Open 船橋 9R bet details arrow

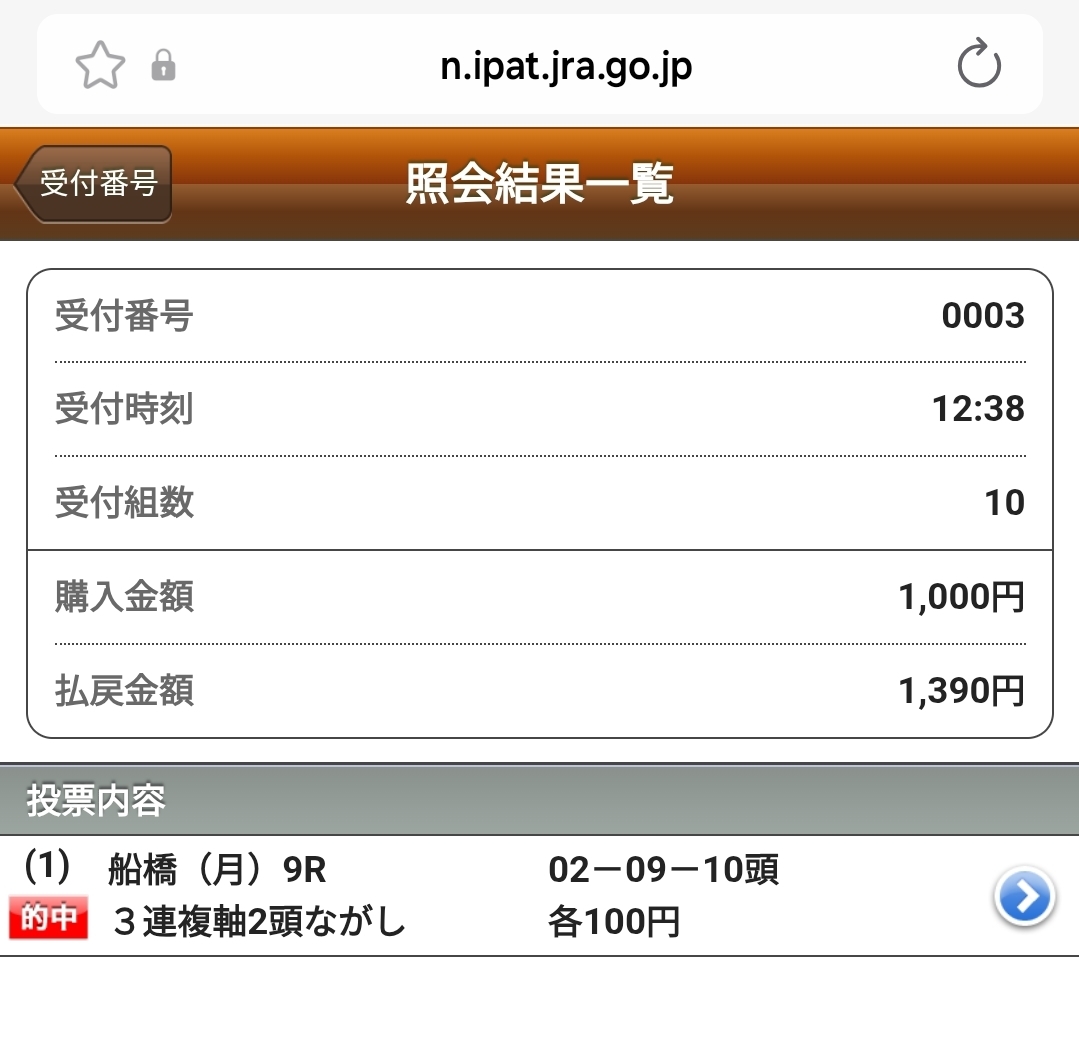(1025, 897)
